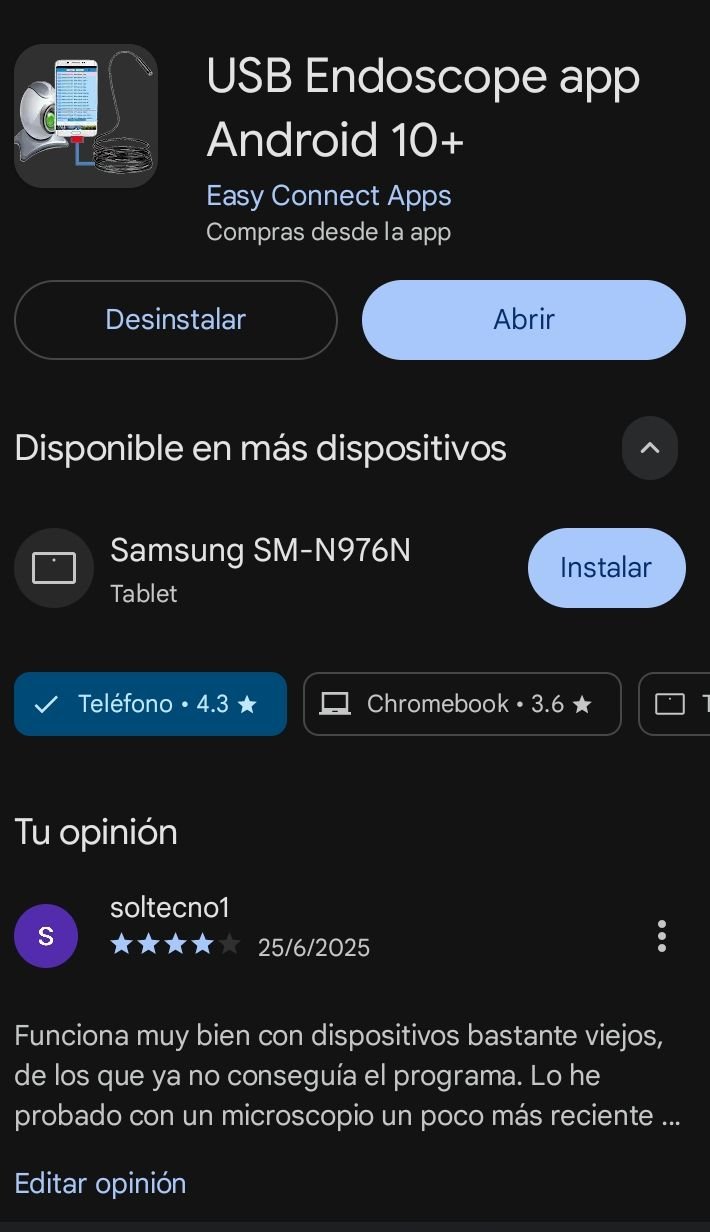The width and height of the screenshot is (710, 1232).
Task: Install on the Samsung SM-N976N tablet
Action: tap(607, 568)
